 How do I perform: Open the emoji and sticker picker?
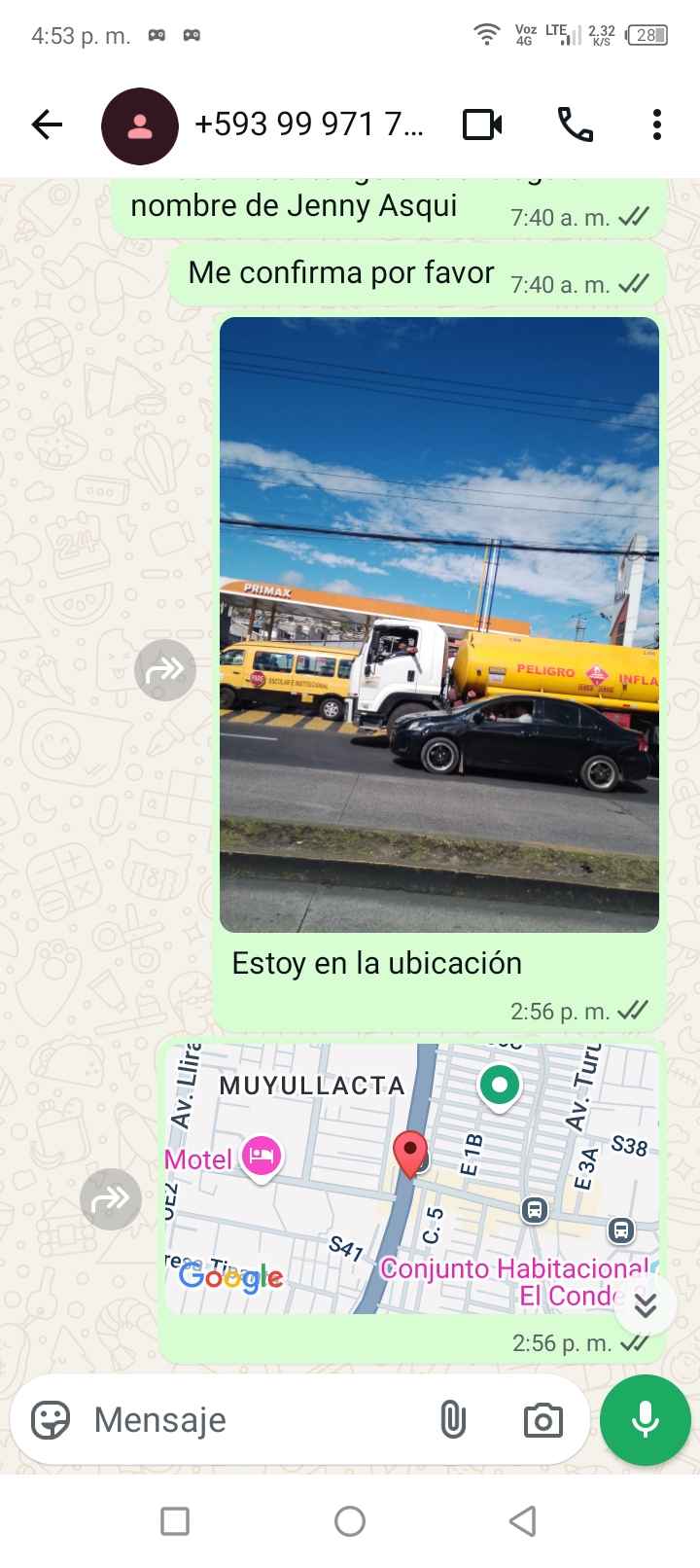[x=51, y=1420]
